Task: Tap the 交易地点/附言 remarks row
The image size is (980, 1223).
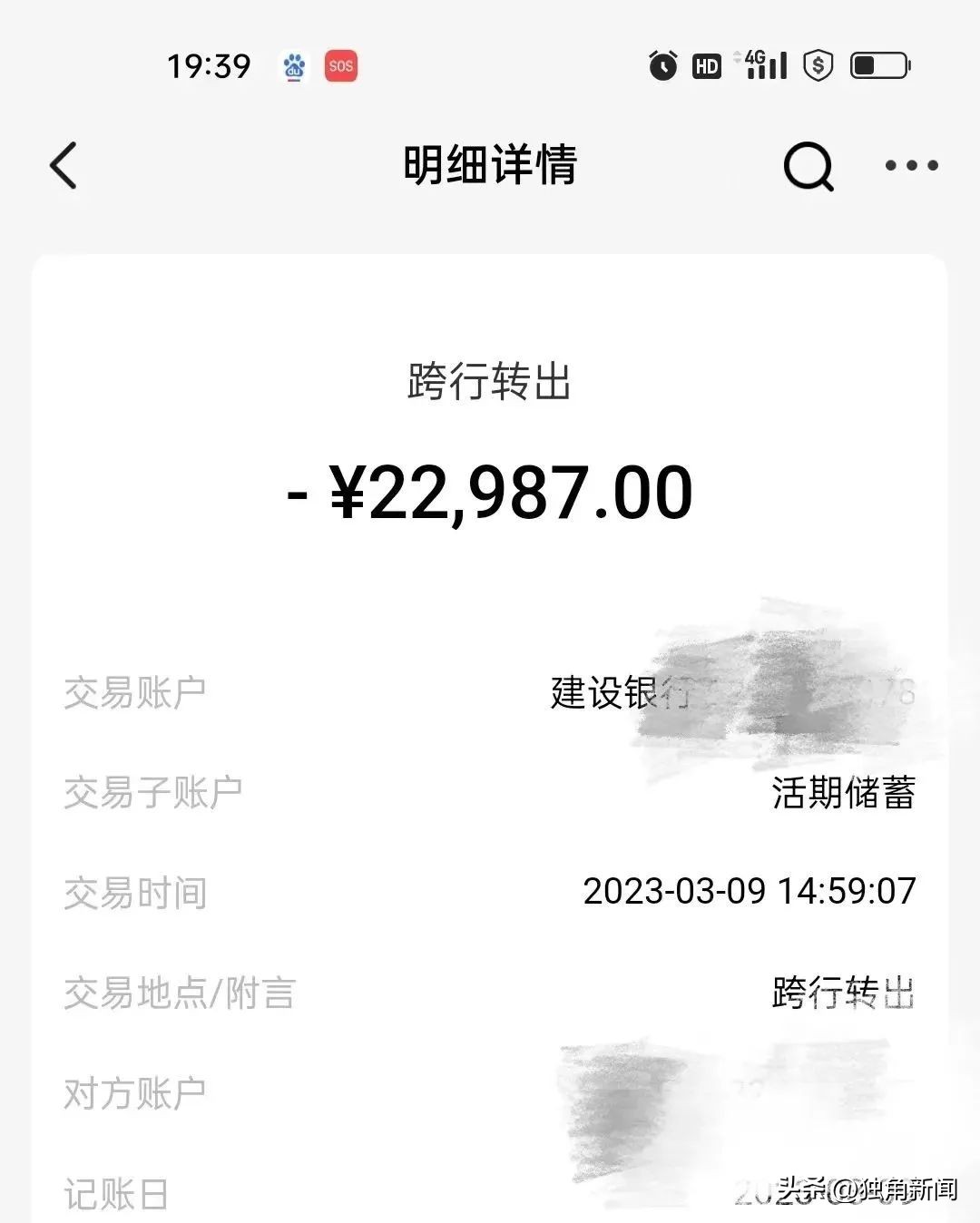Action: tap(179, 995)
